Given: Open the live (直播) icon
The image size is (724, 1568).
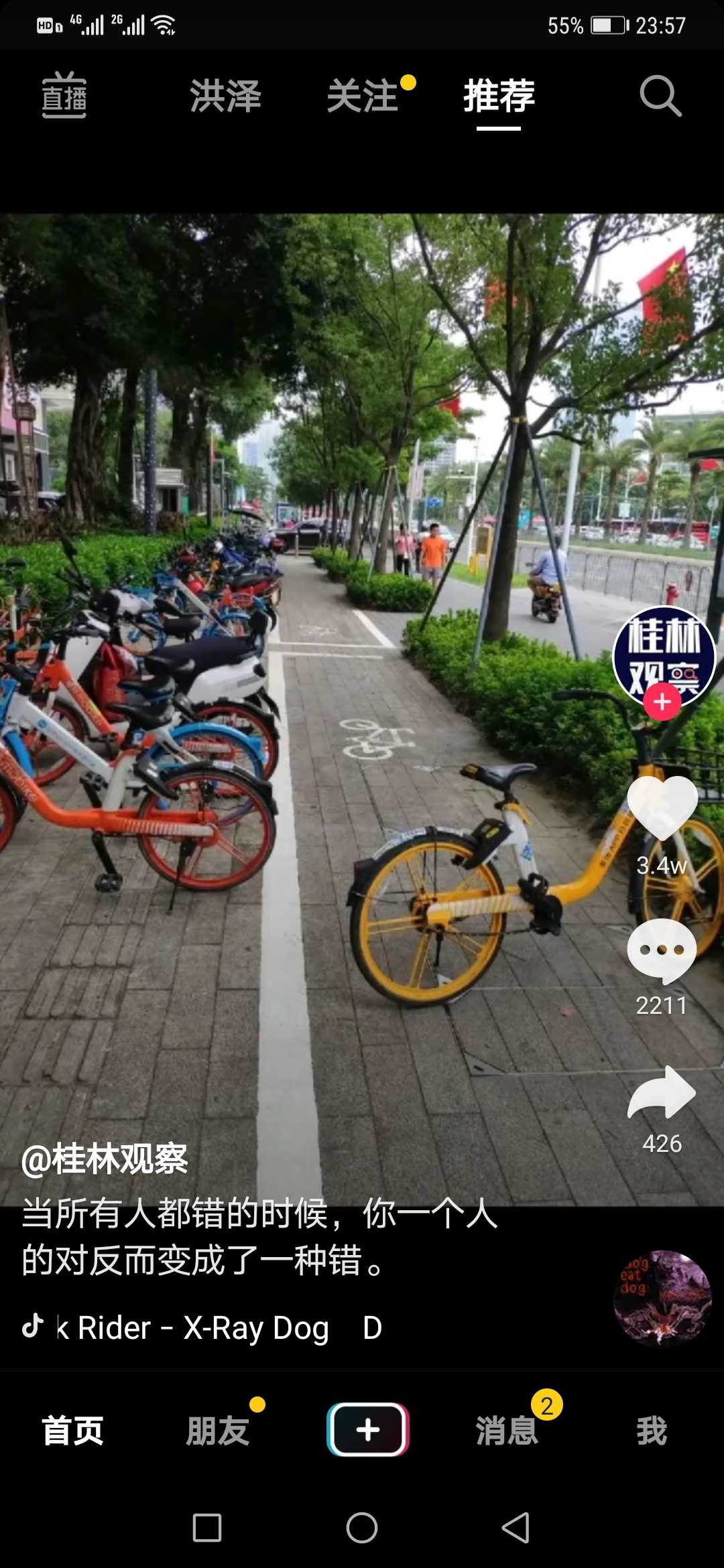Looking at the screenshot, I should click(64, 95).
